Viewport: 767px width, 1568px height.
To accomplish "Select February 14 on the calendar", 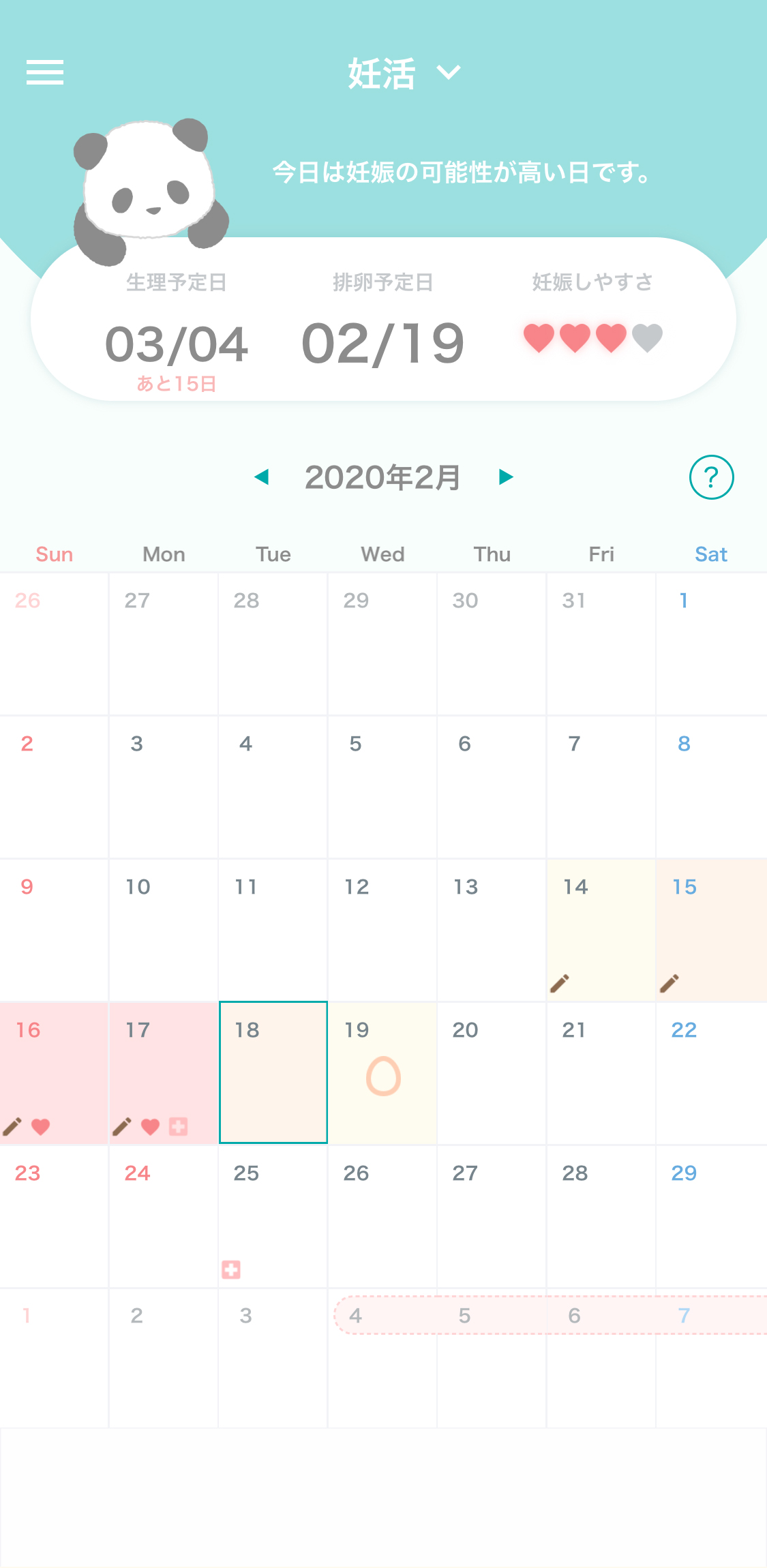I will 601,929.
